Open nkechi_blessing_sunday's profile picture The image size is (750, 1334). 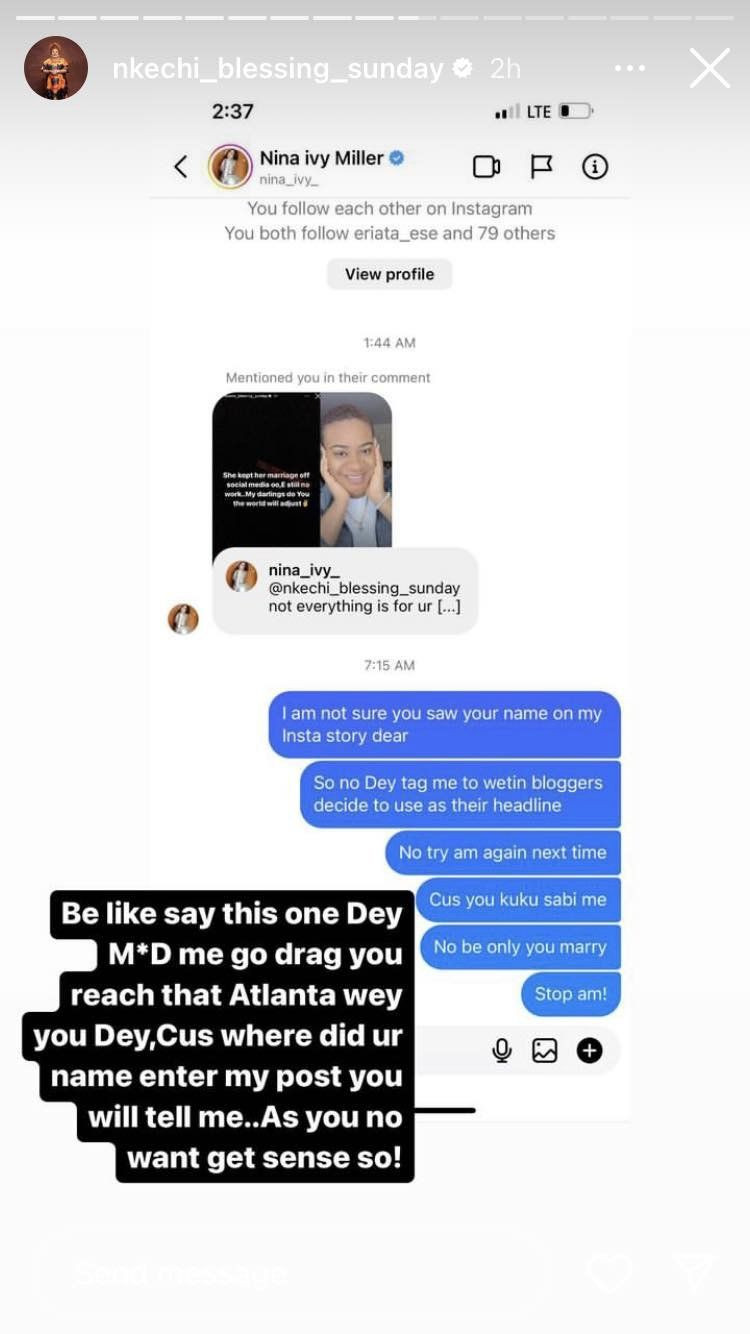pos(56,68)
